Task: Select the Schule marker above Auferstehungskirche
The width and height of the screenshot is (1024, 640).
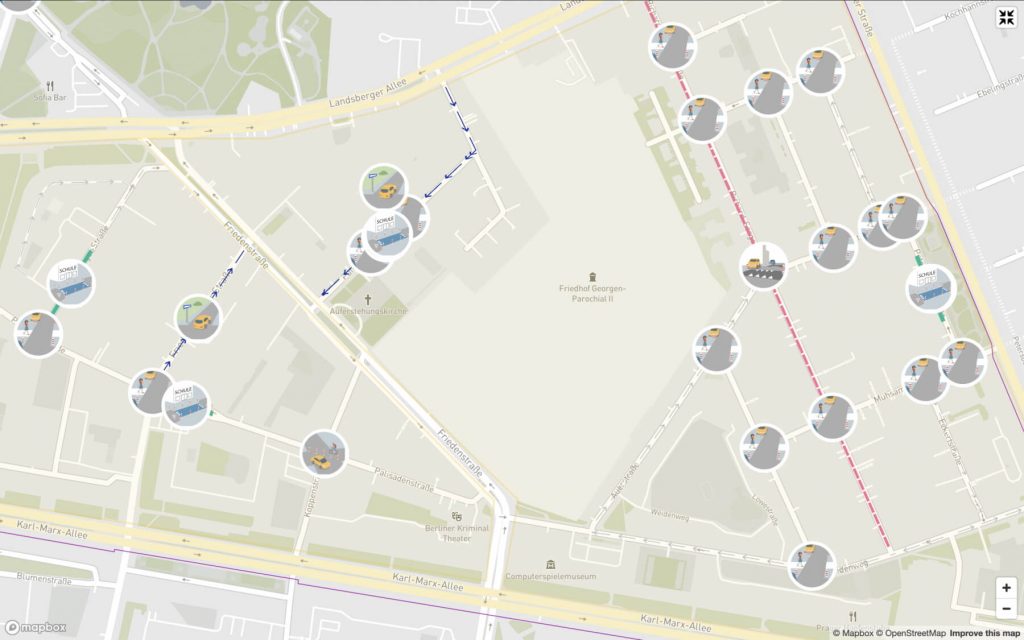Action: 388,234
